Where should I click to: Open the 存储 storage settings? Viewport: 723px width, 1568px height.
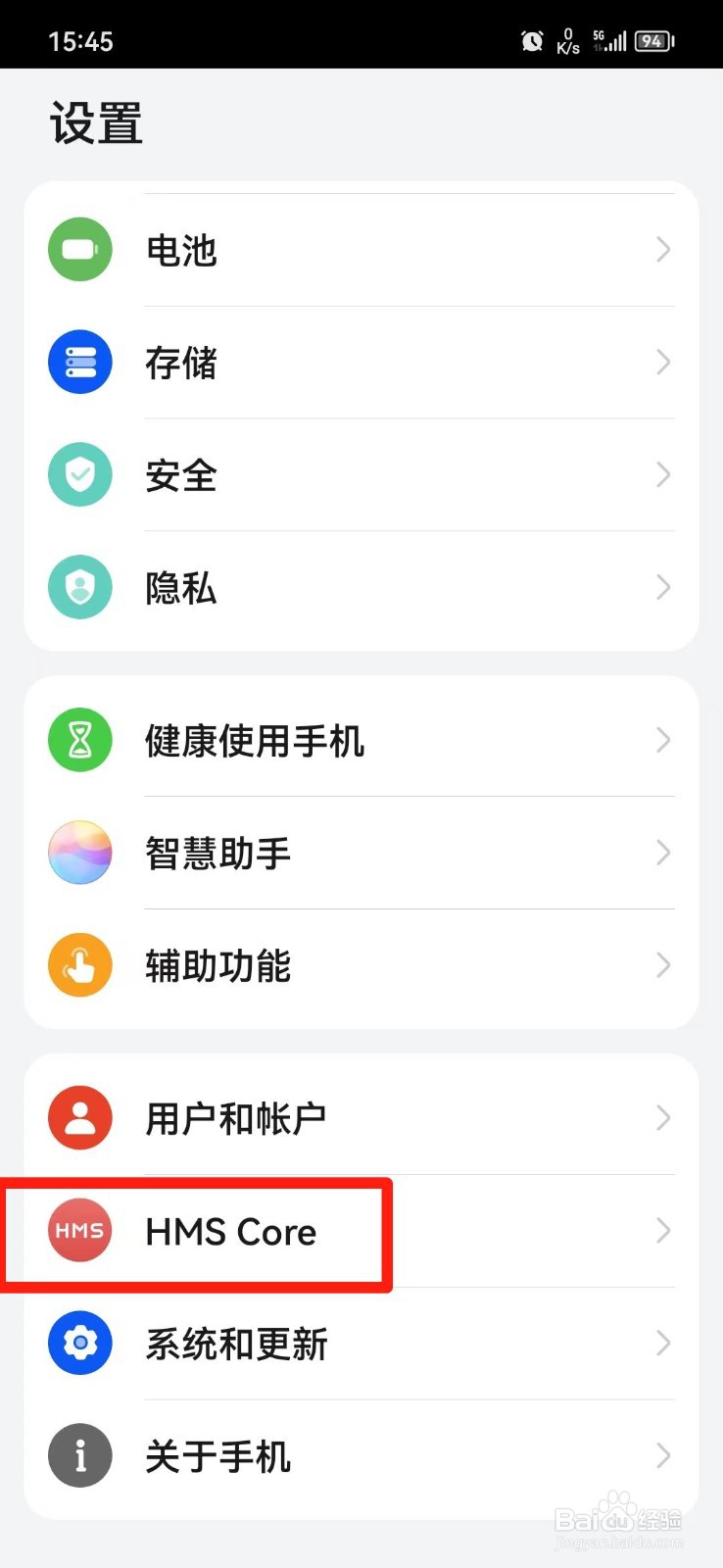361,363
